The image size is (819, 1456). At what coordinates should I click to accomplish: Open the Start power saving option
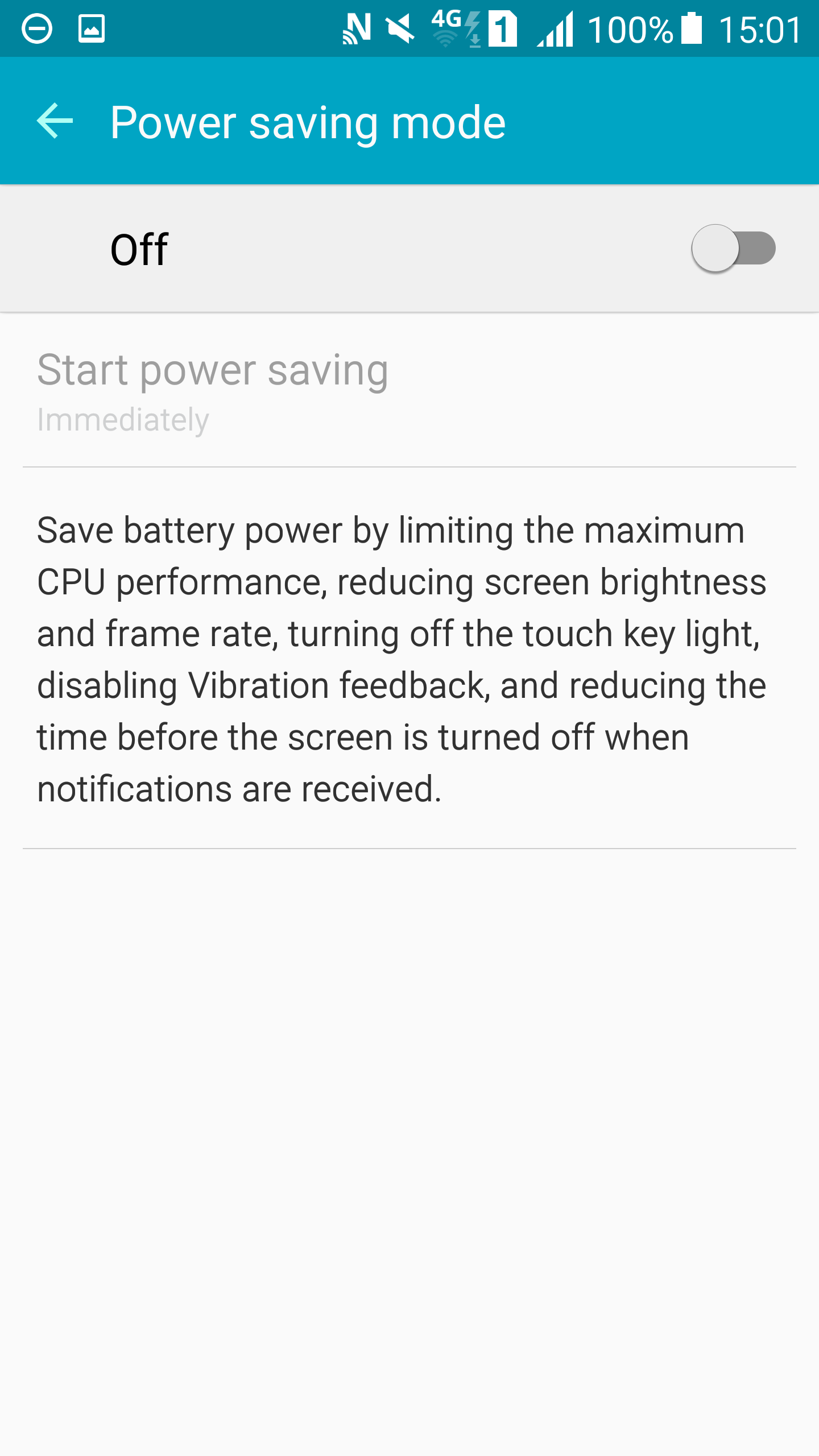[409, 391]
